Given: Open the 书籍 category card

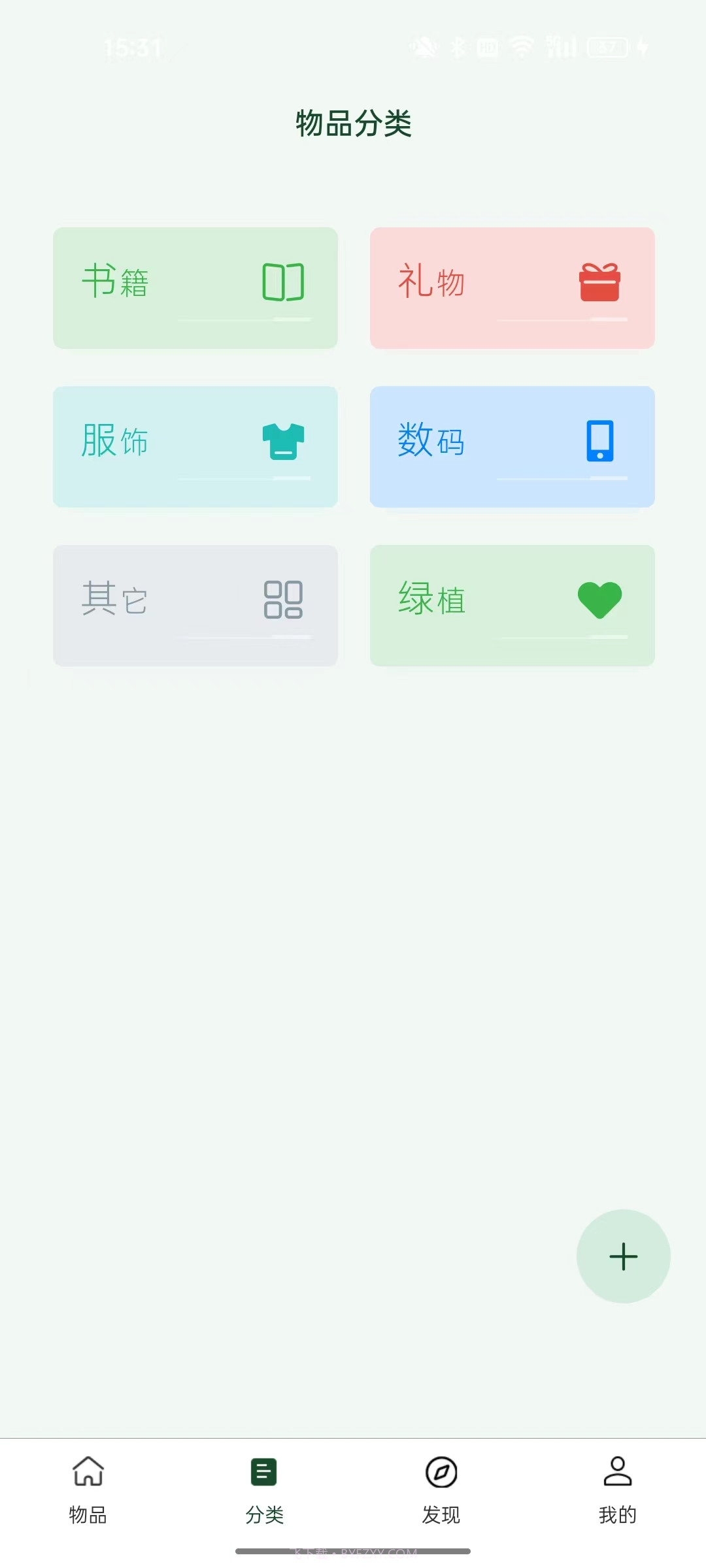Looking at the screenshot, I should (x=195, y=287).
